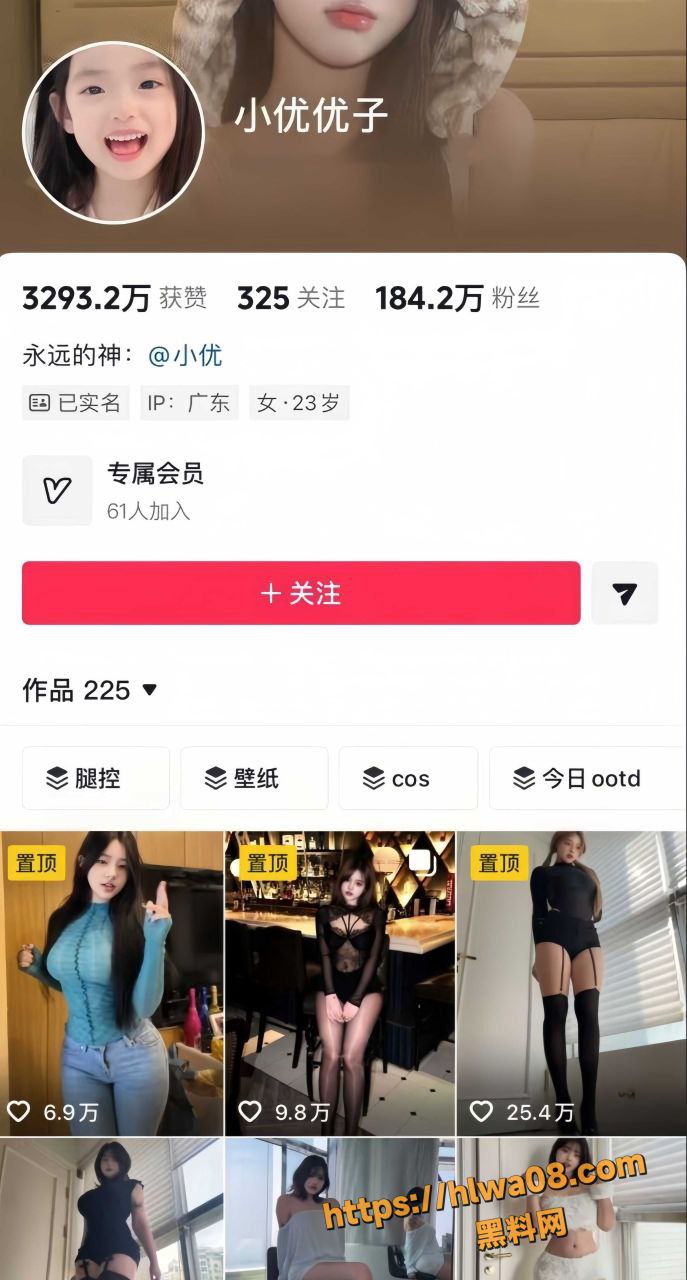
Task: Select the 腿控 collection chip
Action: tap(96, 778)
